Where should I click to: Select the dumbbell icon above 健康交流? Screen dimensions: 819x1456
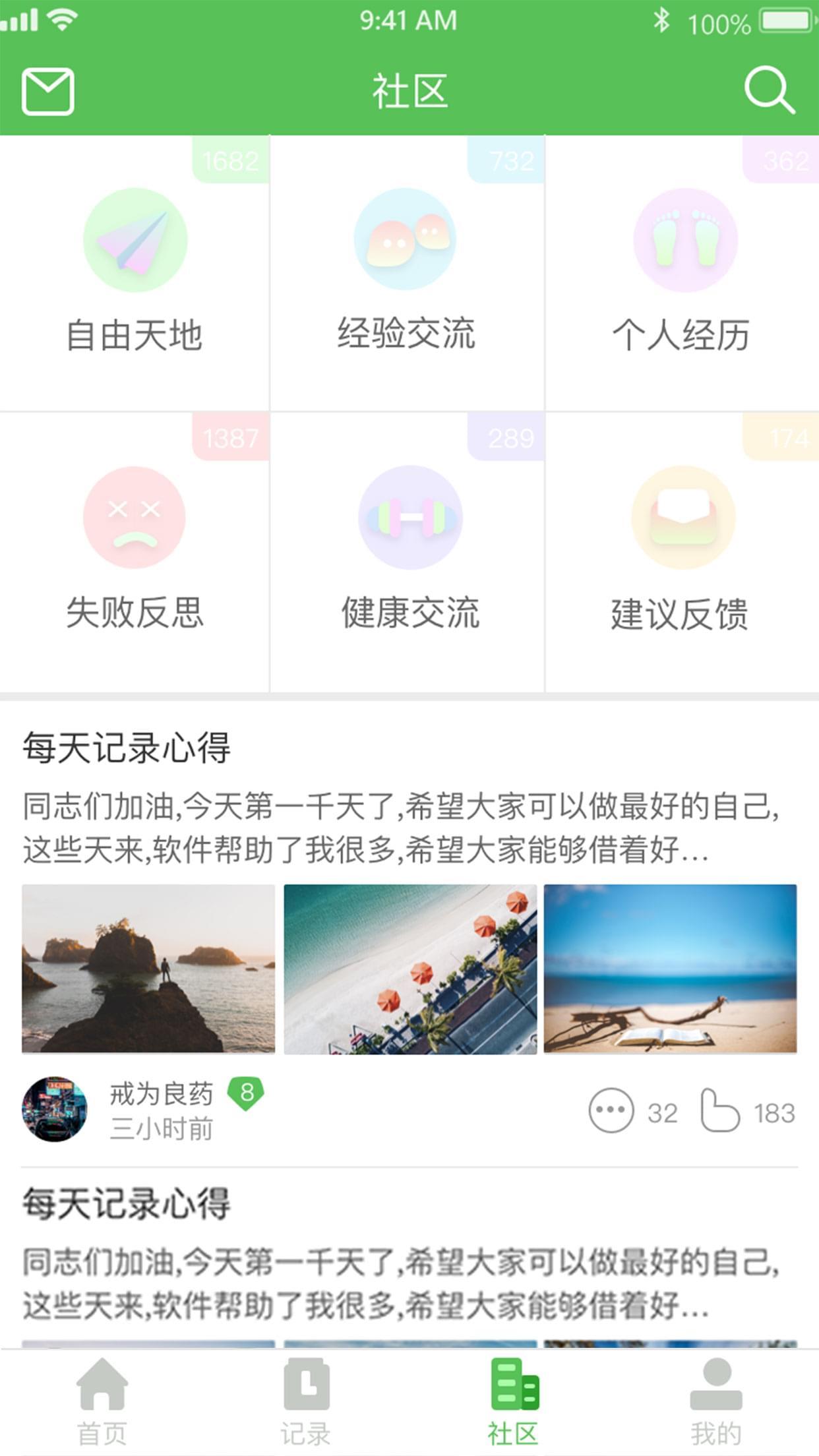tap(409, 519)
